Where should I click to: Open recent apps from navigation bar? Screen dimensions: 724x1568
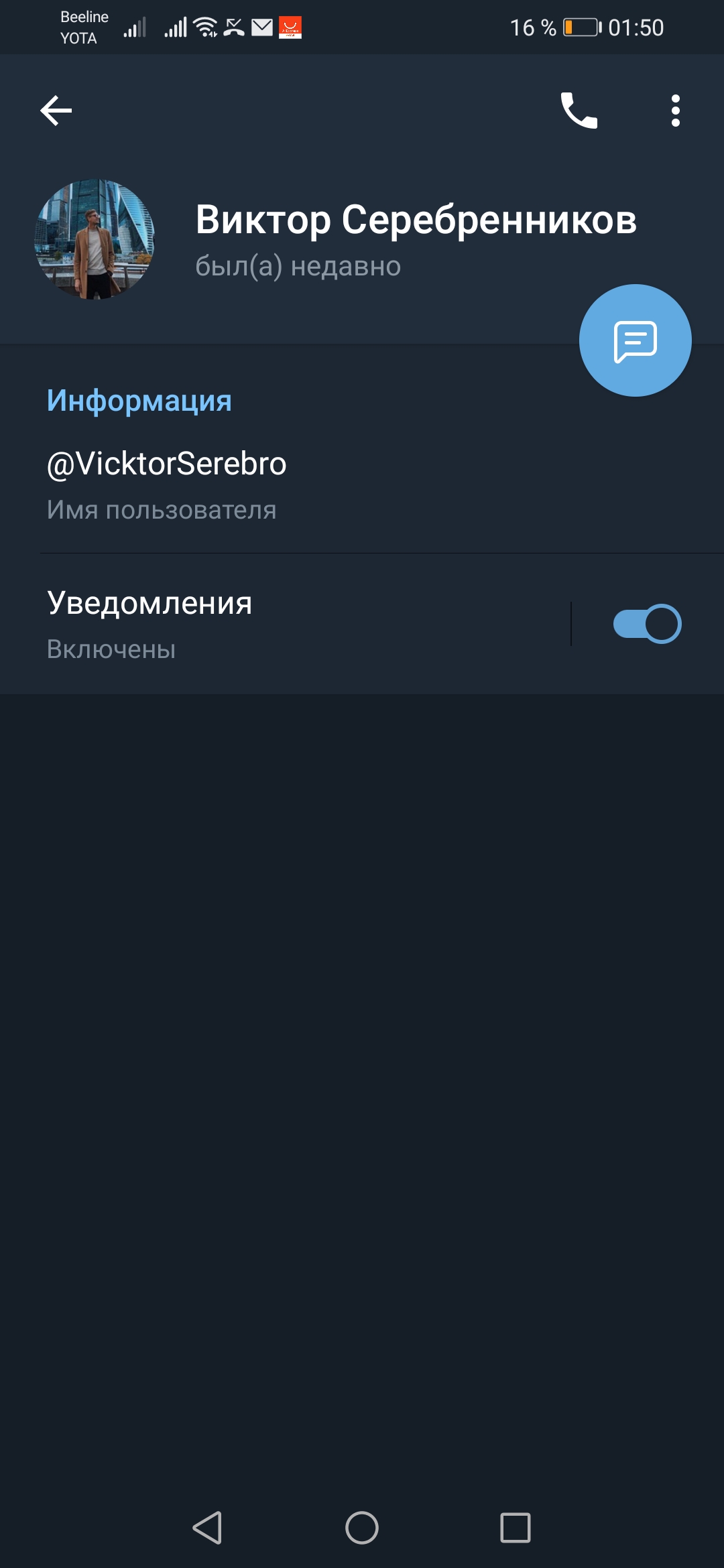click(516, 1528)
